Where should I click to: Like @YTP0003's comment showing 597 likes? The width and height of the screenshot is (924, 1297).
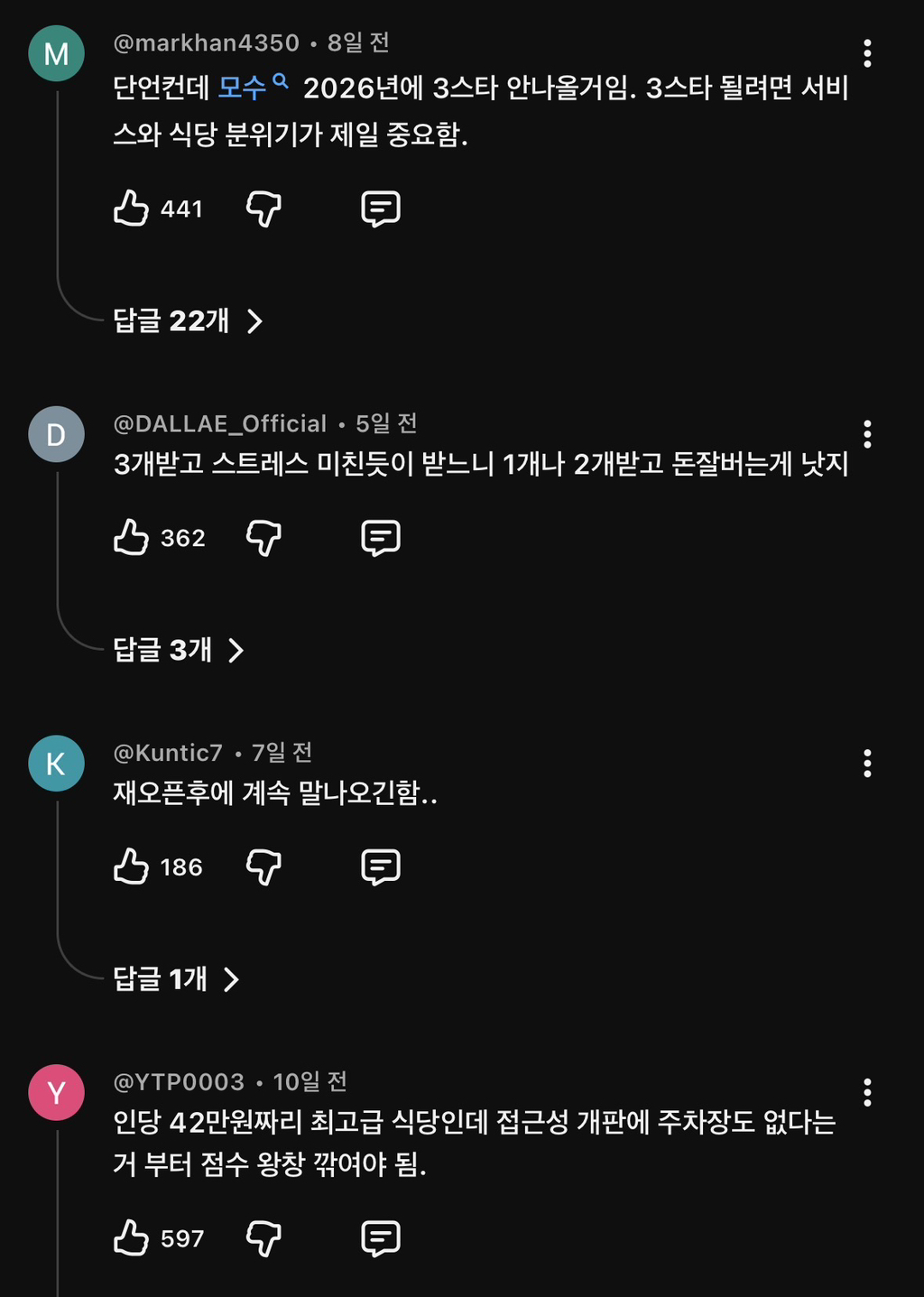(x=132, y=1237)
